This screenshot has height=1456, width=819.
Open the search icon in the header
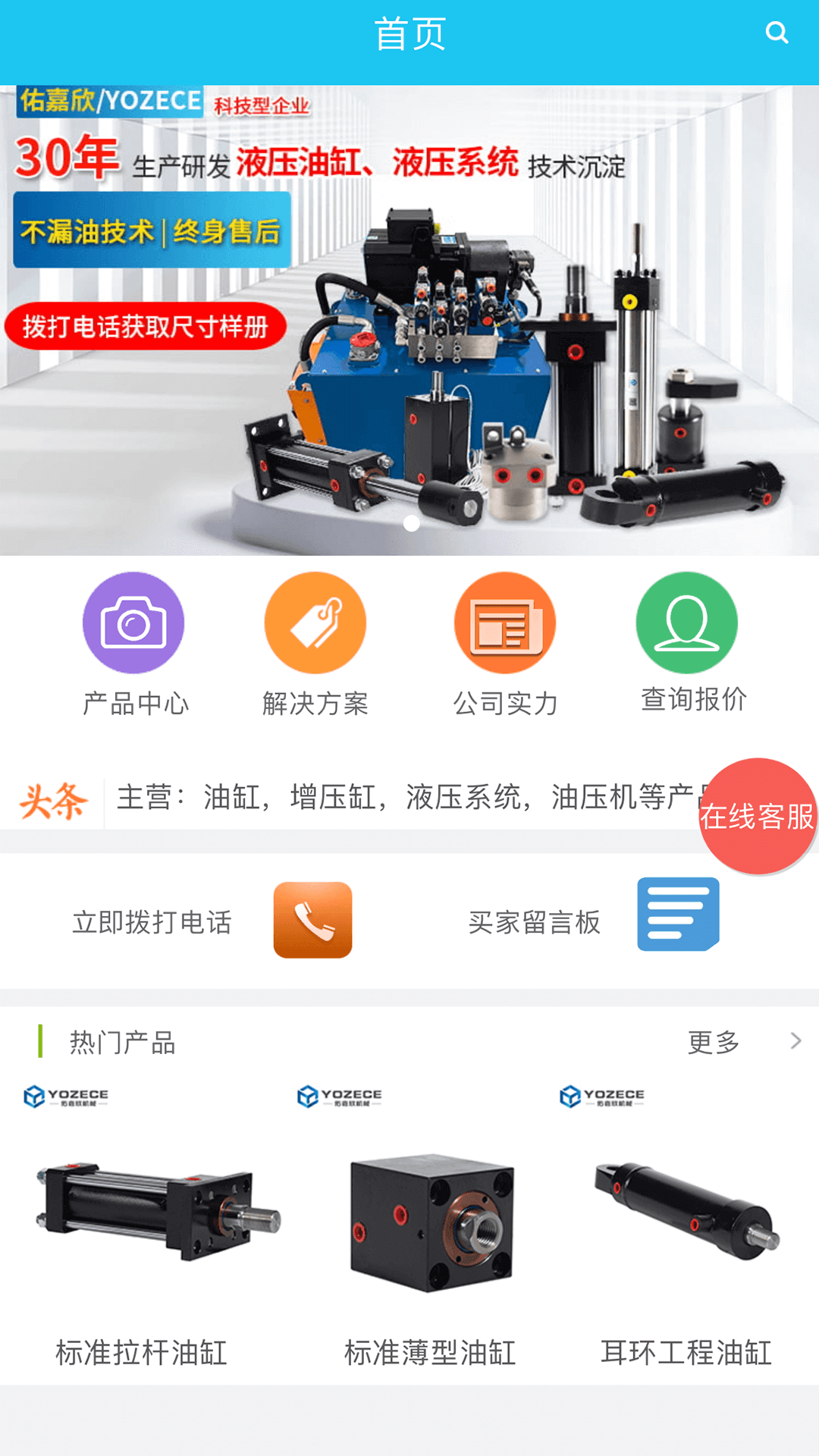pyautogui.click(x=777, y=33)
